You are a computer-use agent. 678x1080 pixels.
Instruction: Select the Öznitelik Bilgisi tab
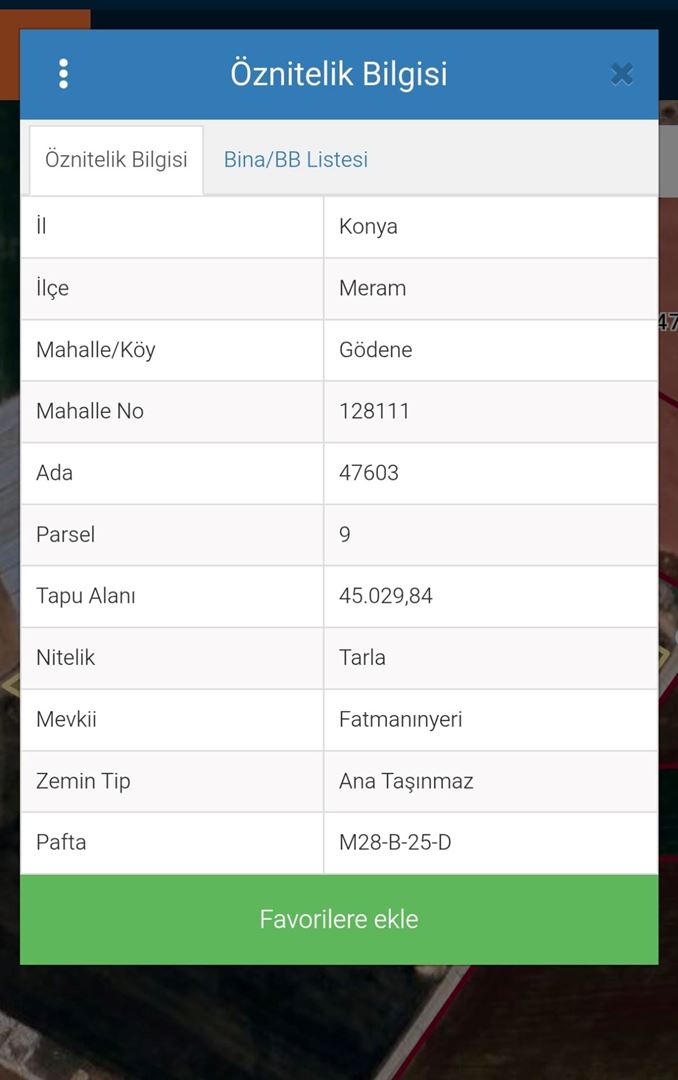click(116, 160)
